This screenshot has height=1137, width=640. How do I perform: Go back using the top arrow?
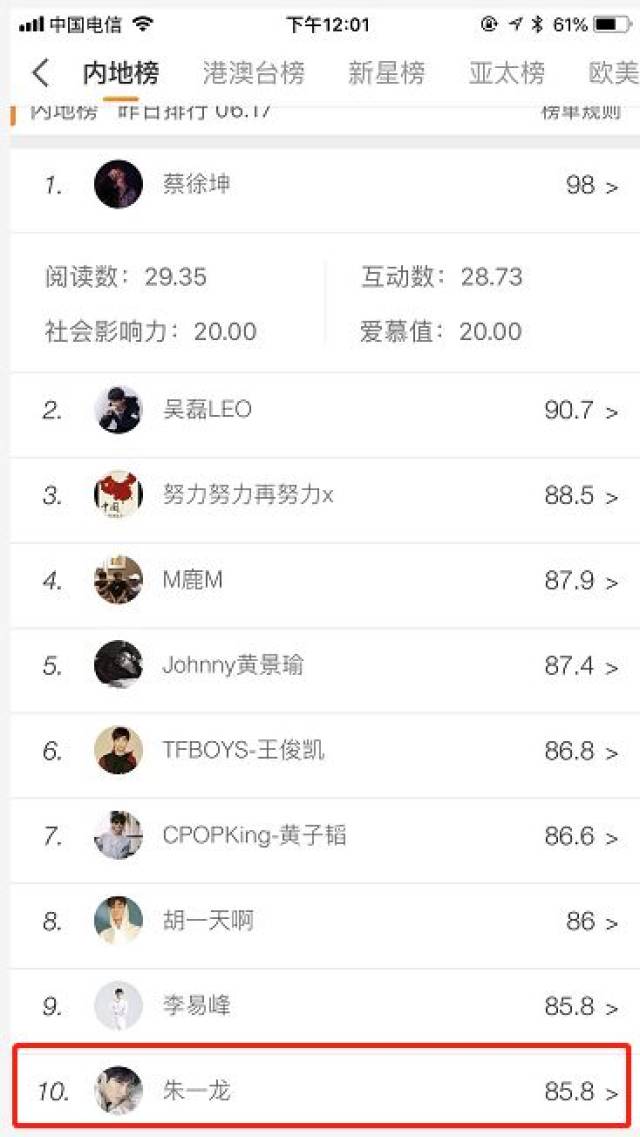pyautogui.click(x=40, y=73)
